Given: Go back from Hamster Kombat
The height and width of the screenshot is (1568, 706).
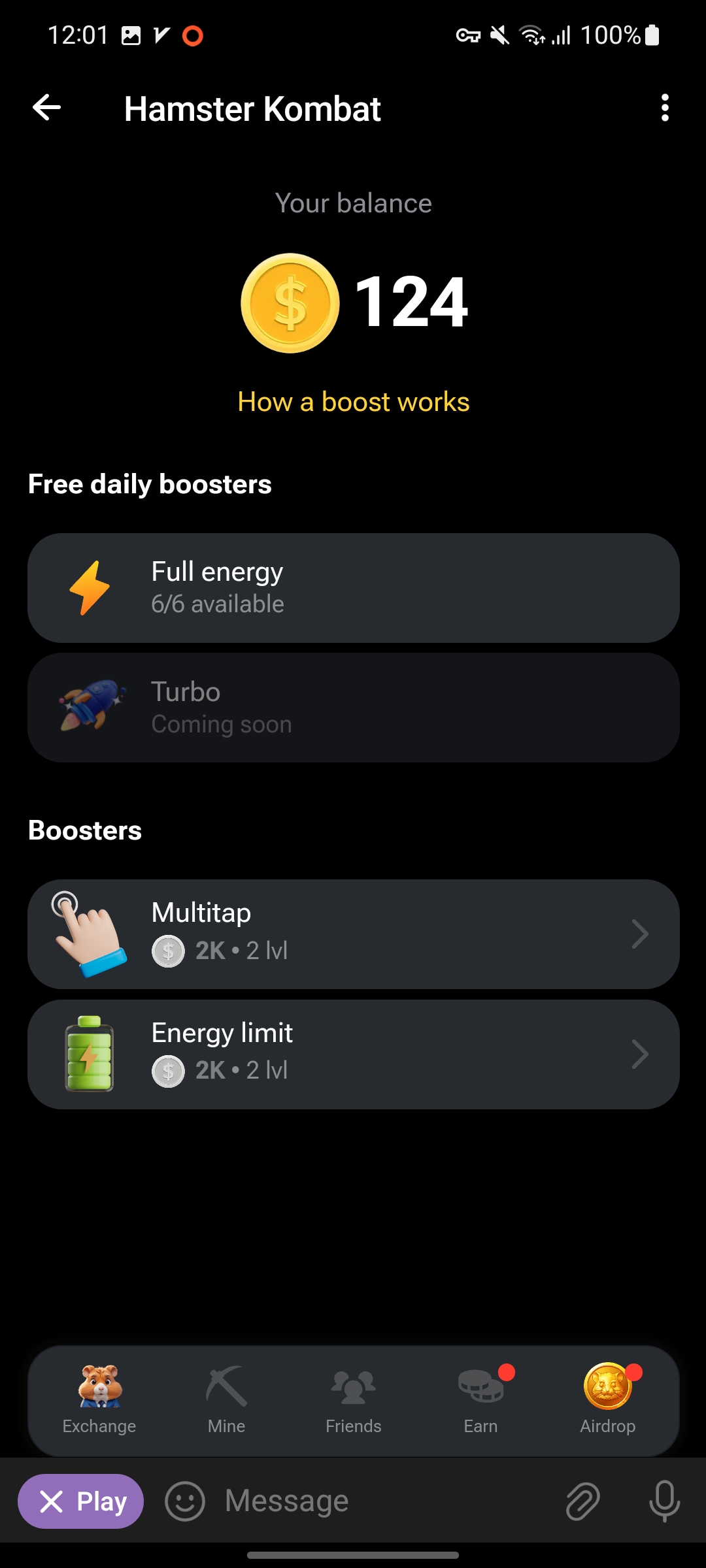Looking at the screenshot, I should coord(47,108).
